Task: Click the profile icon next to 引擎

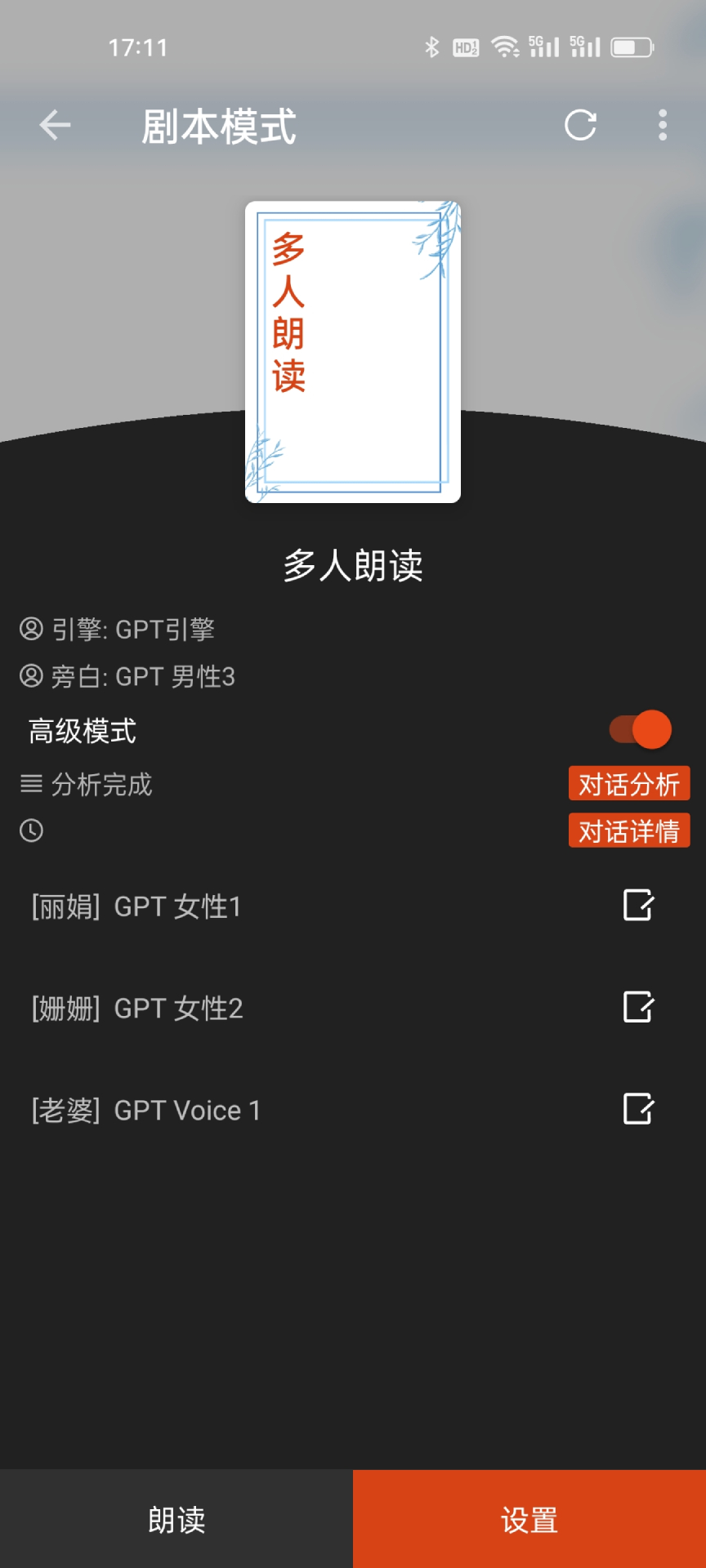Action: point(31,627)
